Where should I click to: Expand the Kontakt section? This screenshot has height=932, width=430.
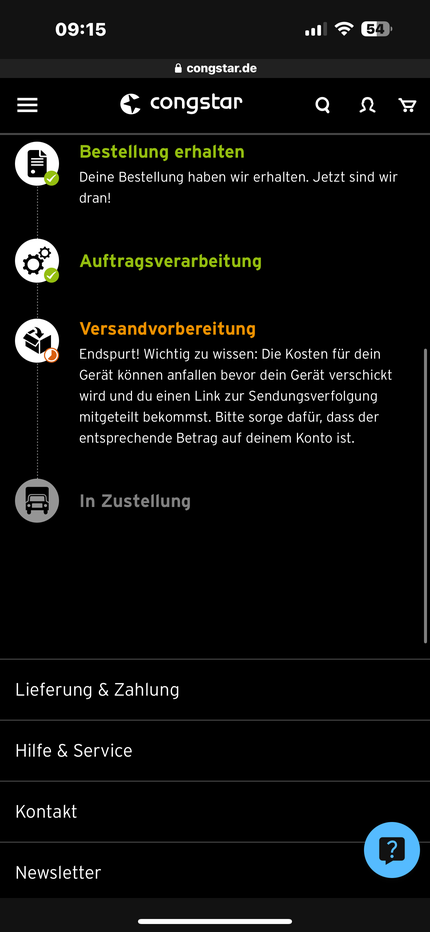coord(215,811)
